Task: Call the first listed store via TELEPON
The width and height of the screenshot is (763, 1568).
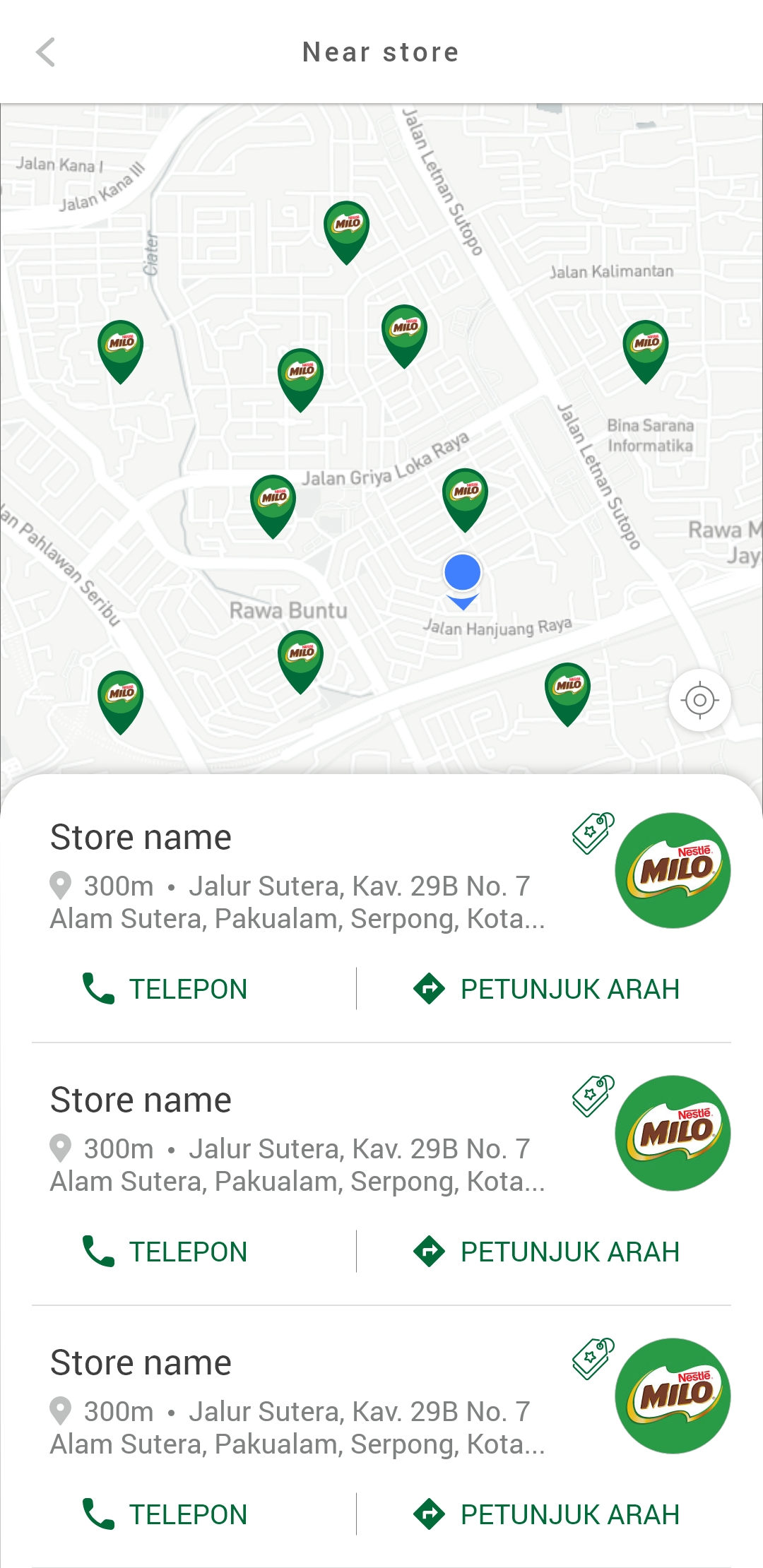Action: click(165, 989)
